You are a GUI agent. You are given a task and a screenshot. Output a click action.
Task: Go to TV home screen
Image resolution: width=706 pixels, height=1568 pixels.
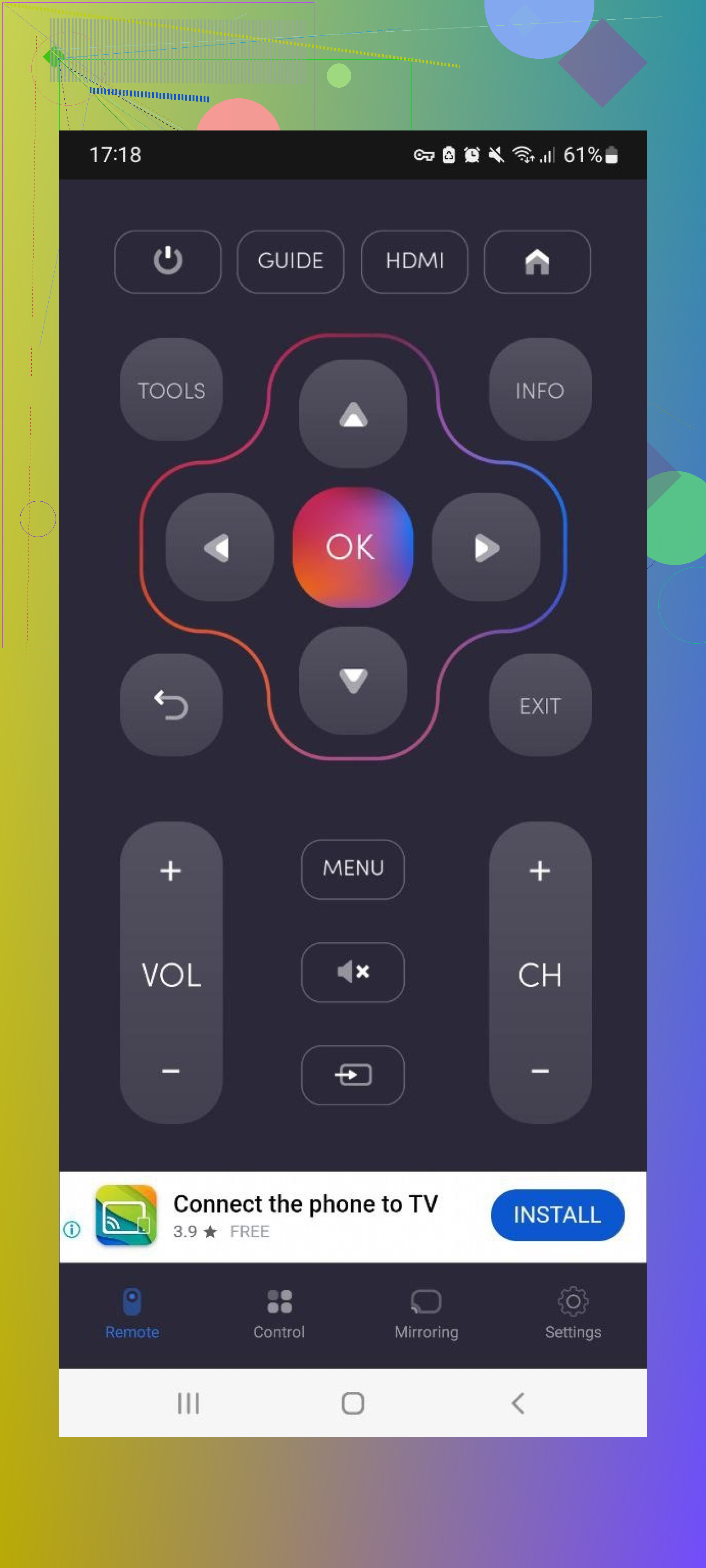click(537, 261)
